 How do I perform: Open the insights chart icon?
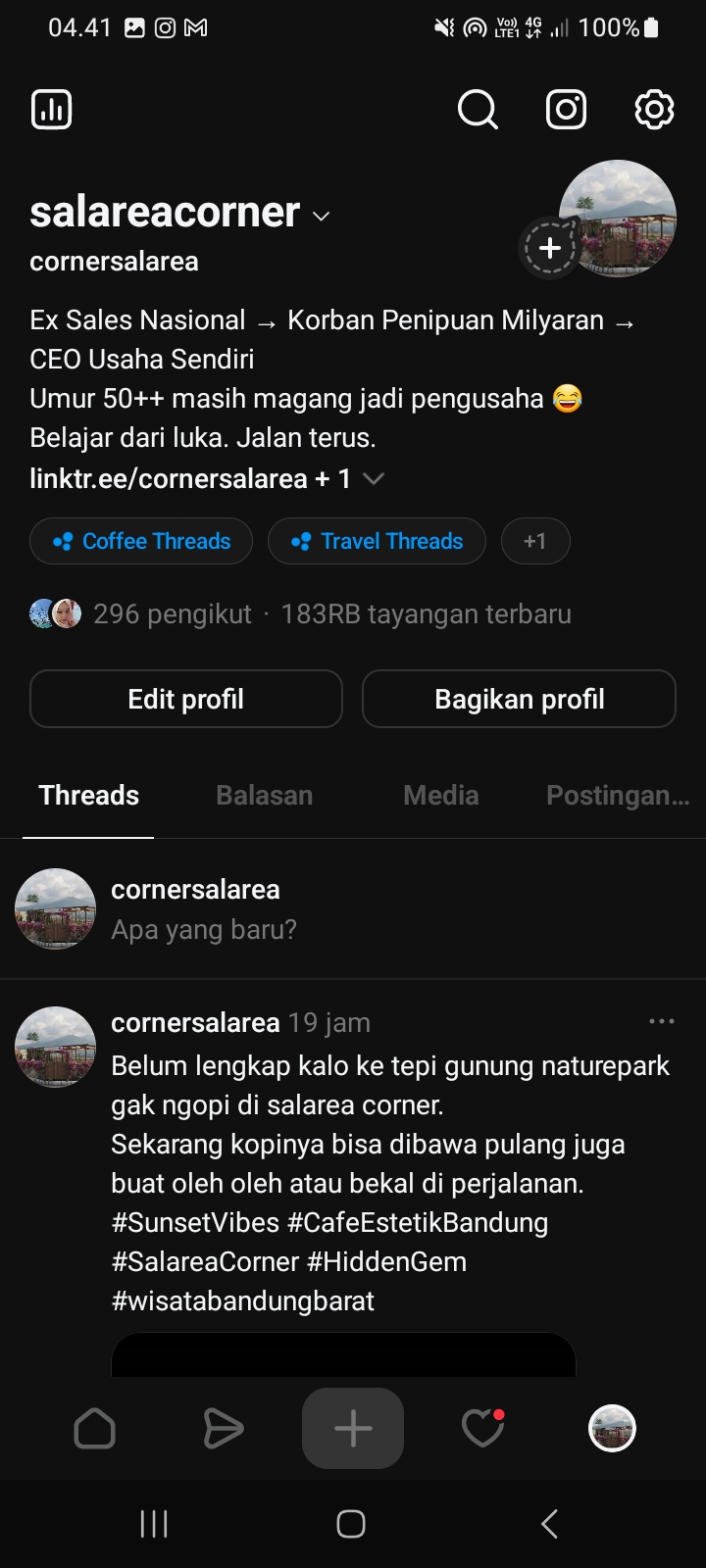click(52, 110)
